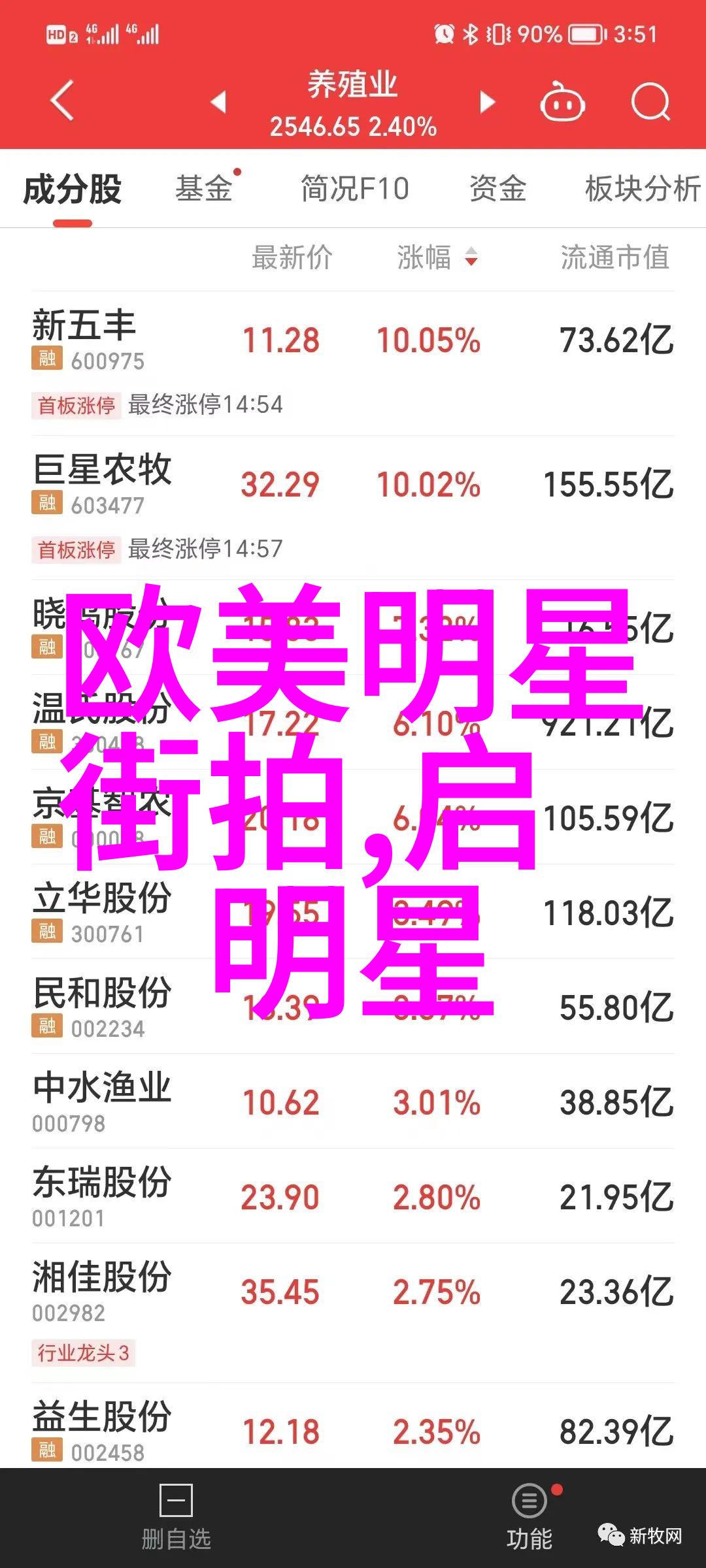Open search with the magnifier icon
The height and width of the screenshot is (1568, 706).
[x=650, y=102]
